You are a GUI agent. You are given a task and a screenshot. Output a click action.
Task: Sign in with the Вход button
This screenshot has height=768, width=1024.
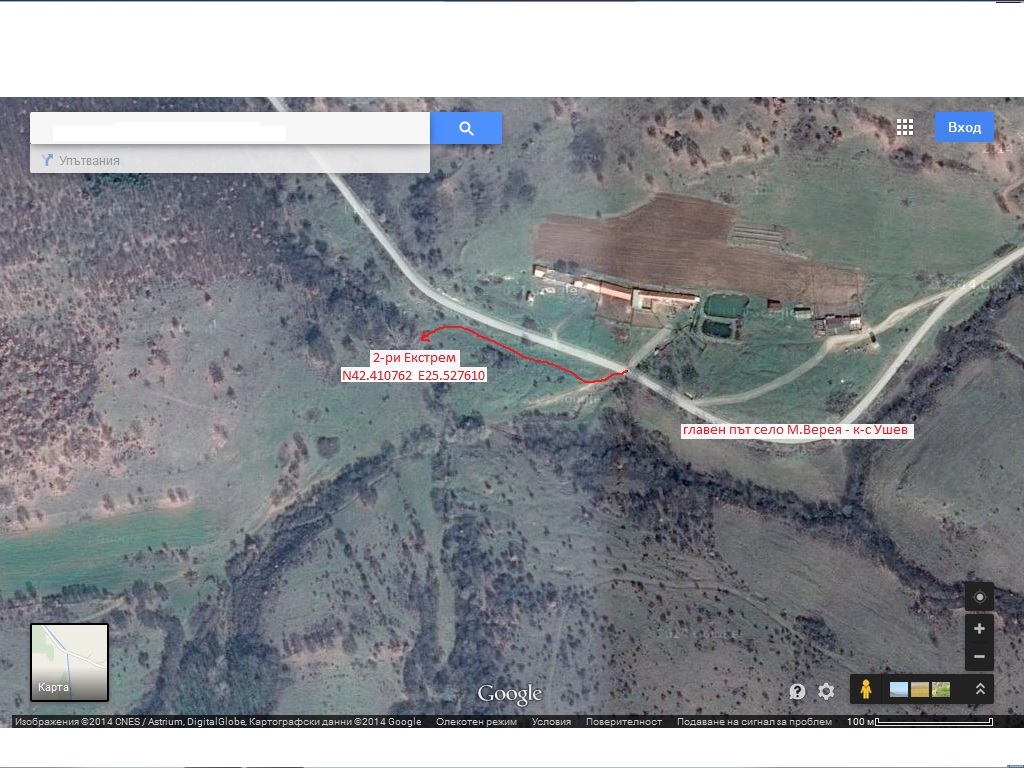tap(964, 127)
